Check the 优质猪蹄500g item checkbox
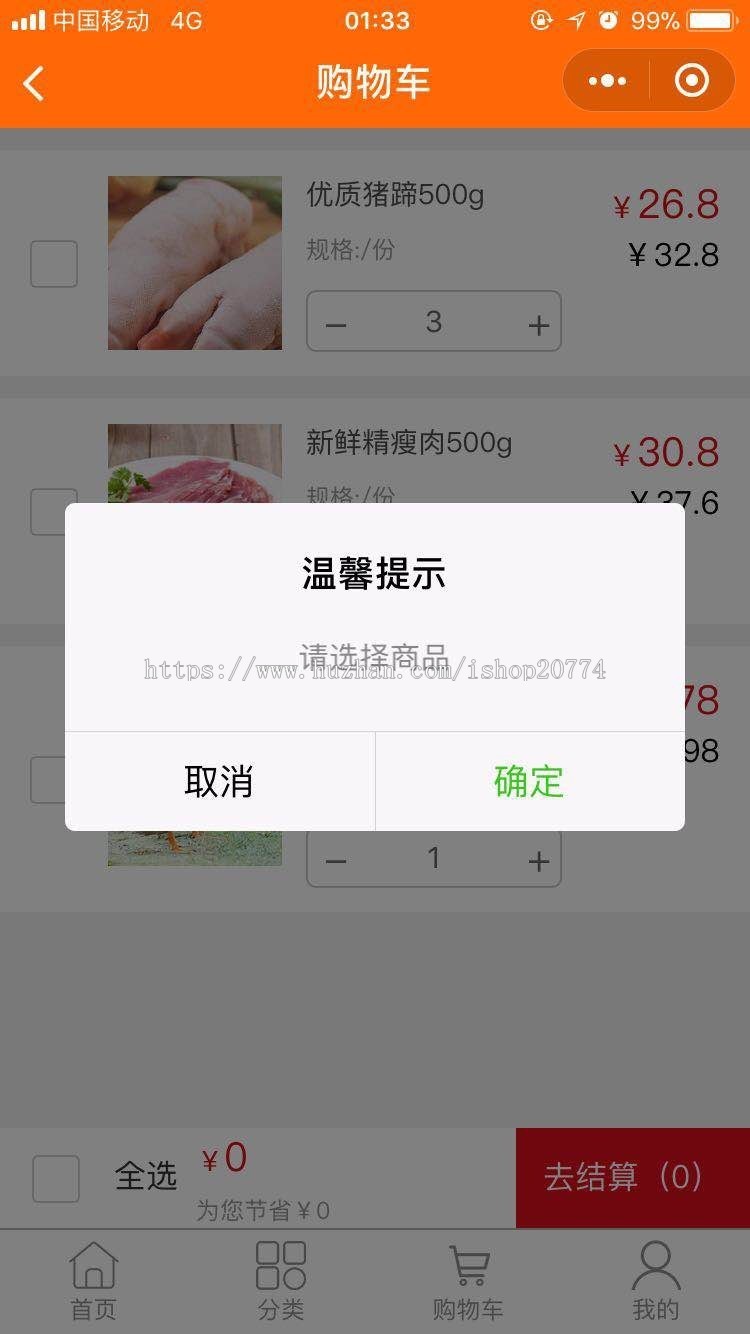 (x=53, y=263)
